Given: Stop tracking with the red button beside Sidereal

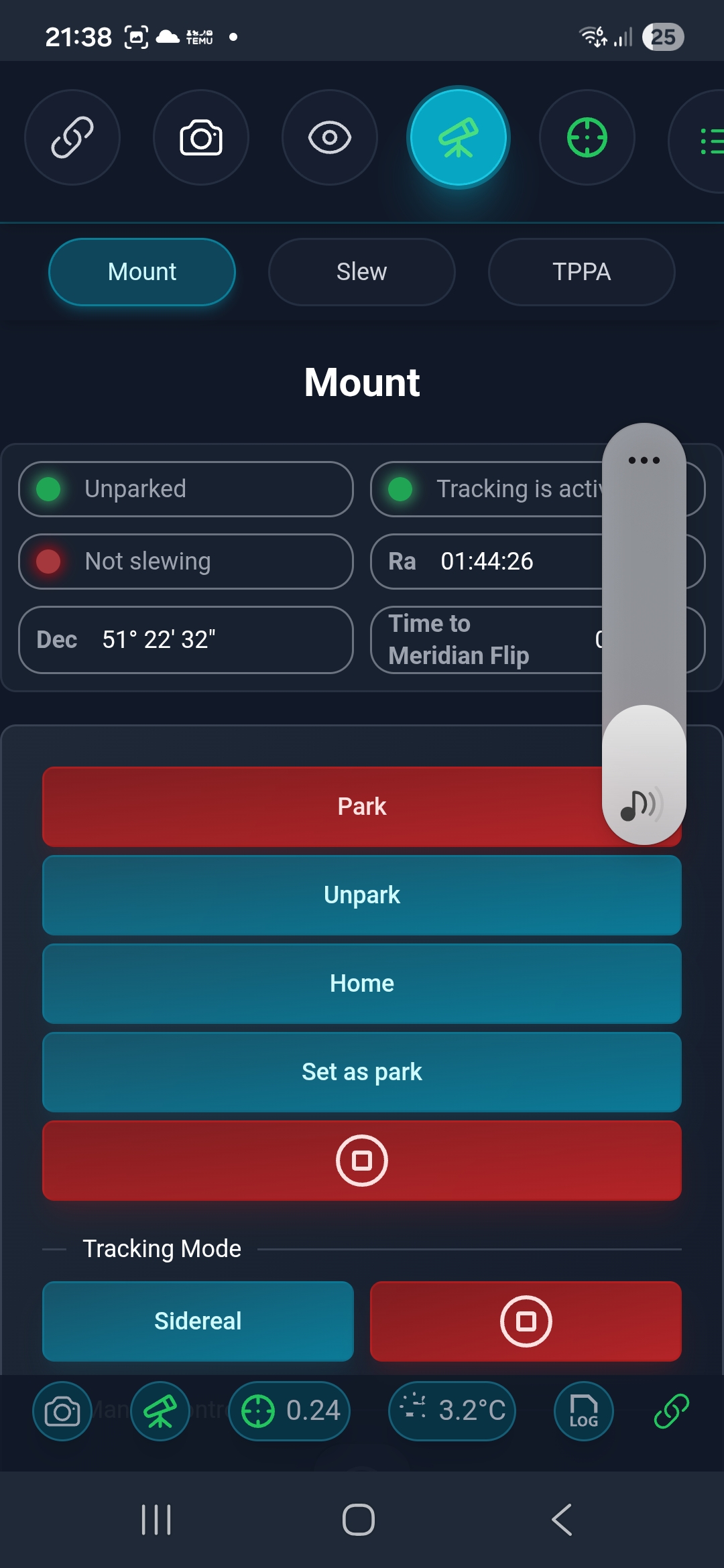Looking at the screenshot, I should 526,1321.
